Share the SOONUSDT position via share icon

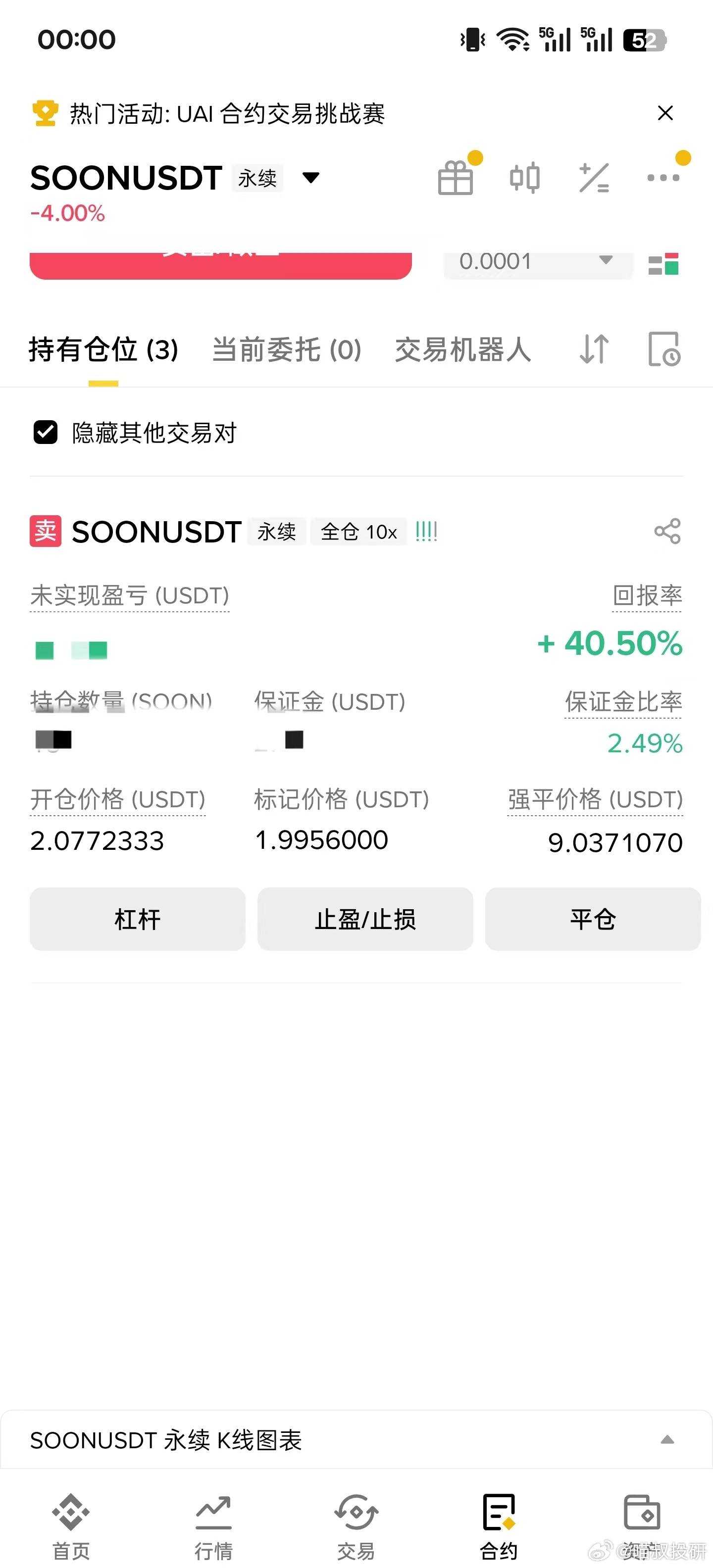pos(667,531)
